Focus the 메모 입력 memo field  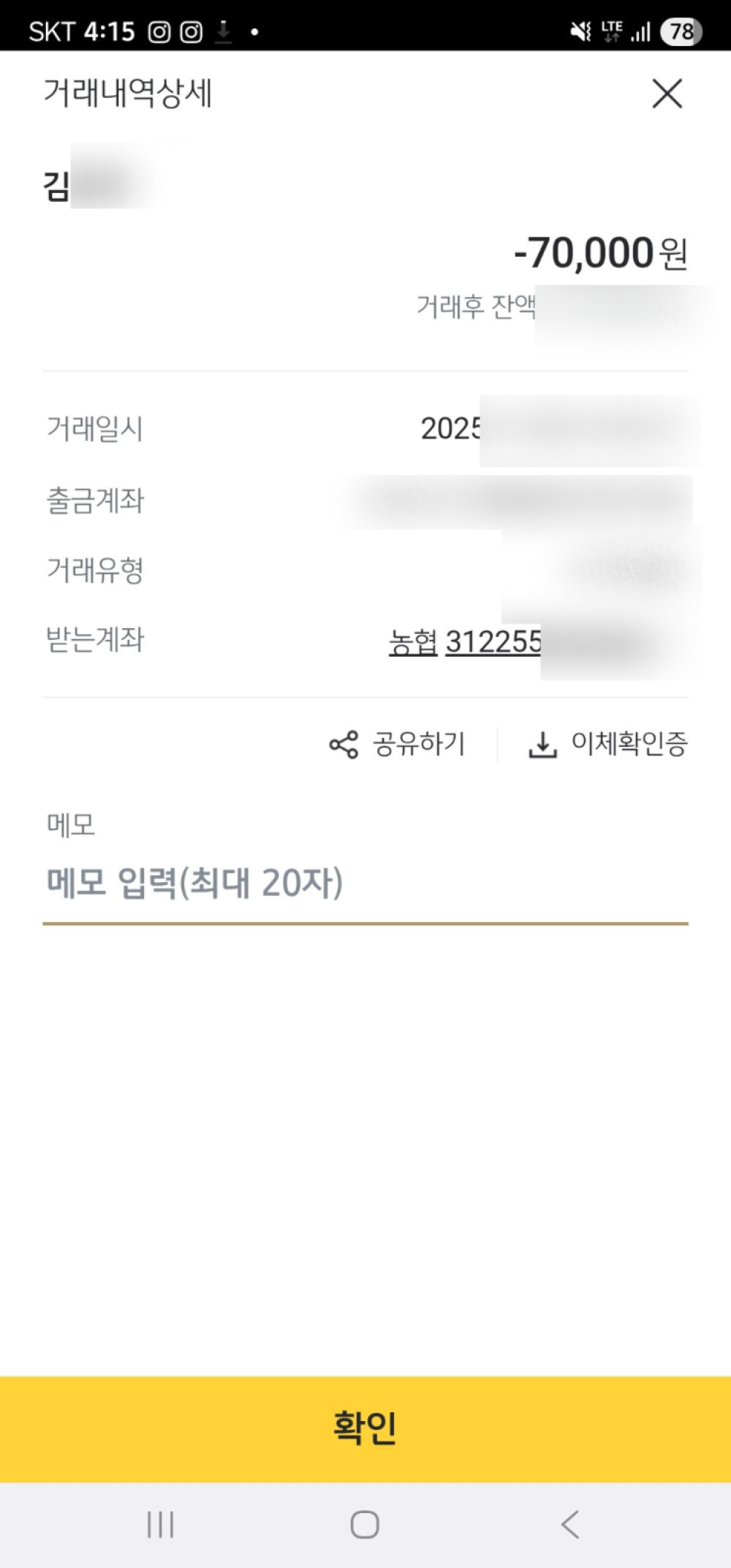[365, 883]
